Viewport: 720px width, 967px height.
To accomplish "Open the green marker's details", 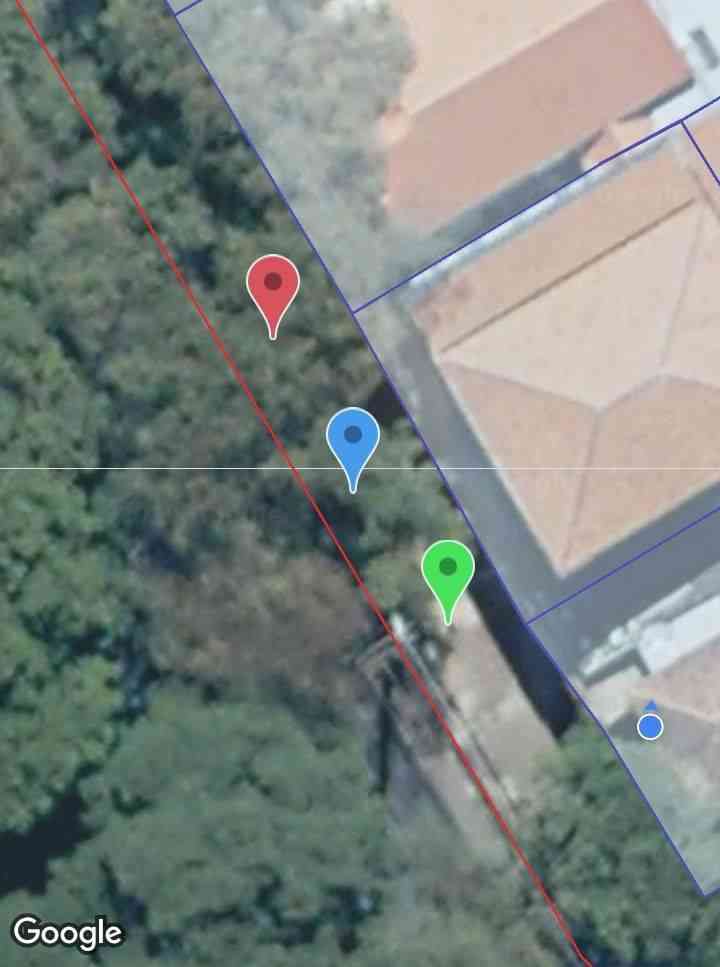I will coord(447,570).
